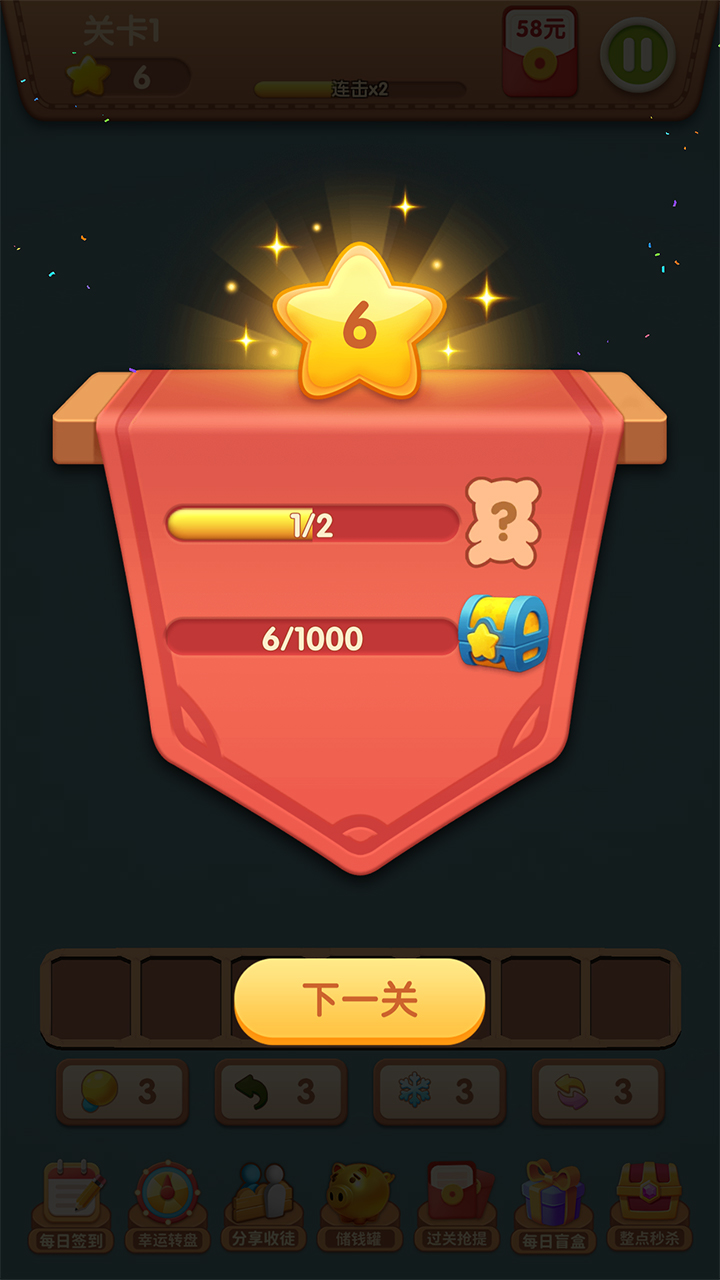Use the shuffle refresh power-up
Screen dimensions: 720x1280
[597, 1092]
